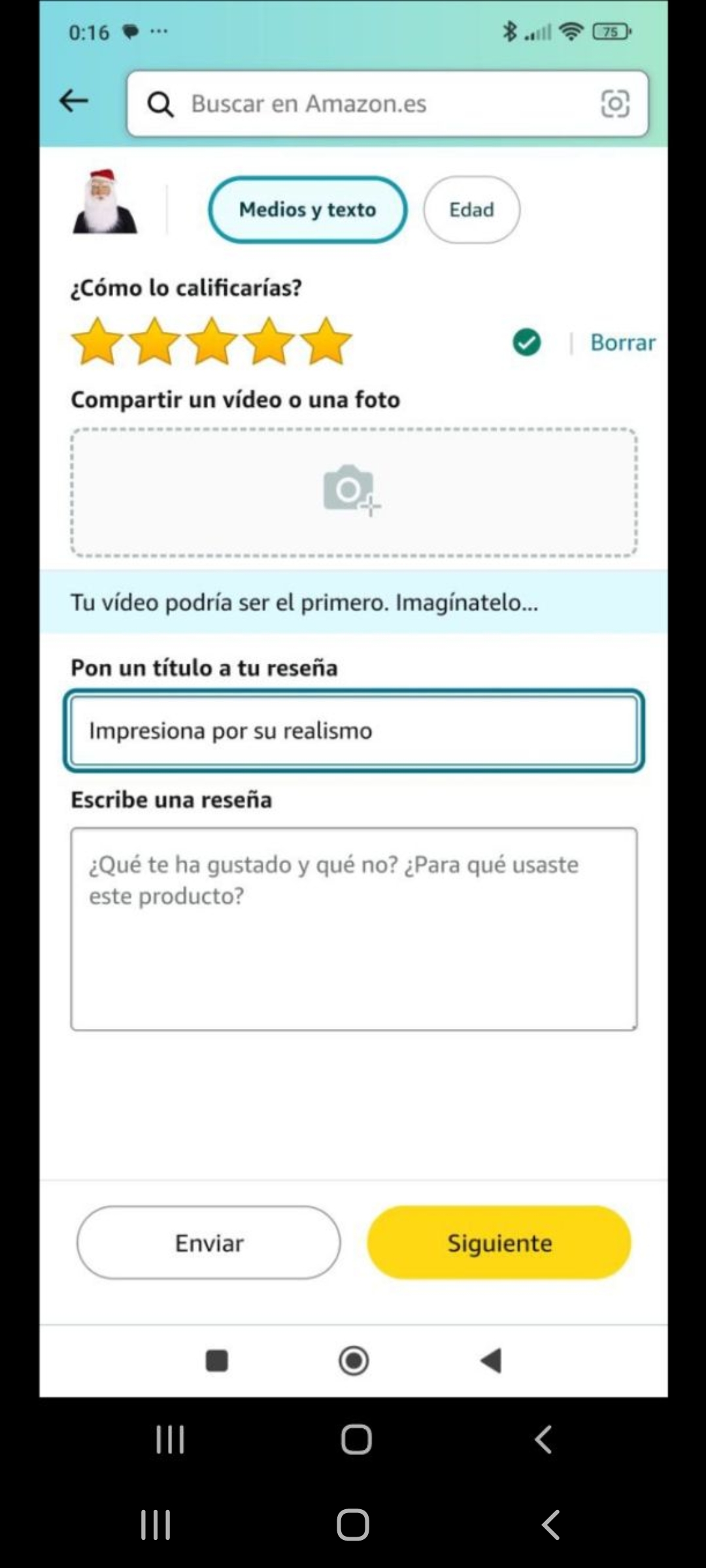The height and width of the screenshot is (1568, 706).
Task: Add a photo or video to review
Action: pyautogui.click(x=353, y=491)
